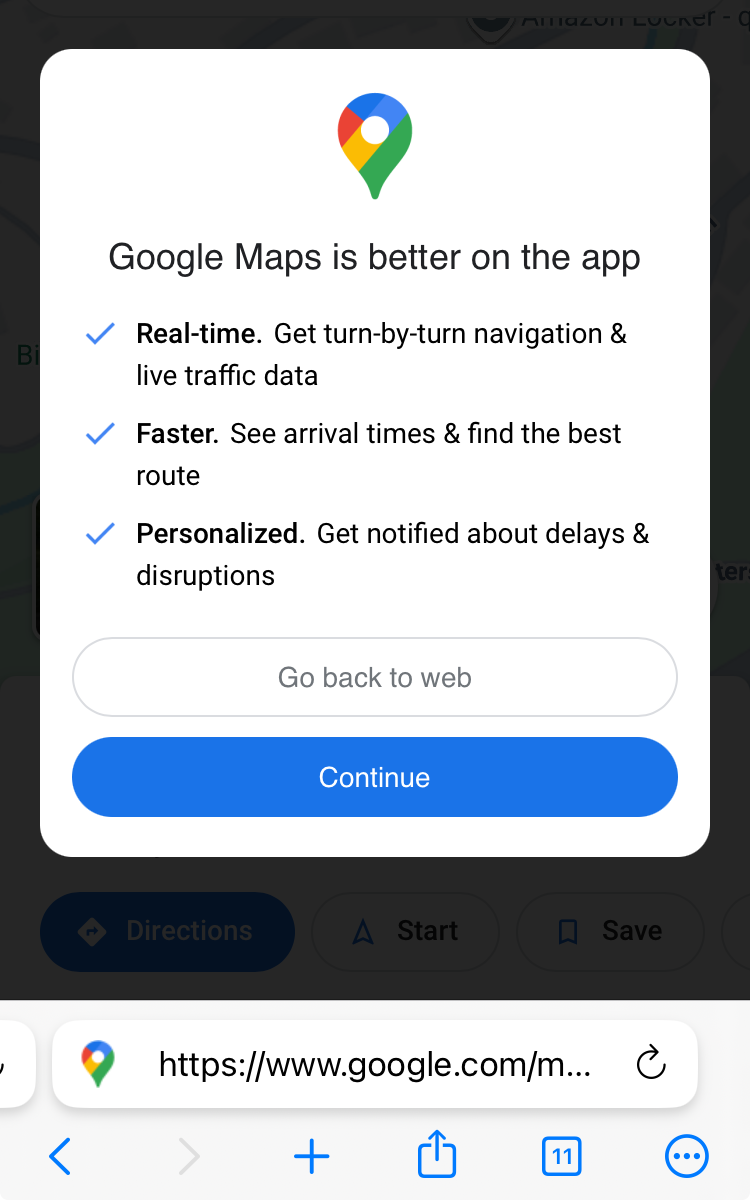750x1200 pixels.
Task: Go back to the previous page
Action: coord(60,1157)
